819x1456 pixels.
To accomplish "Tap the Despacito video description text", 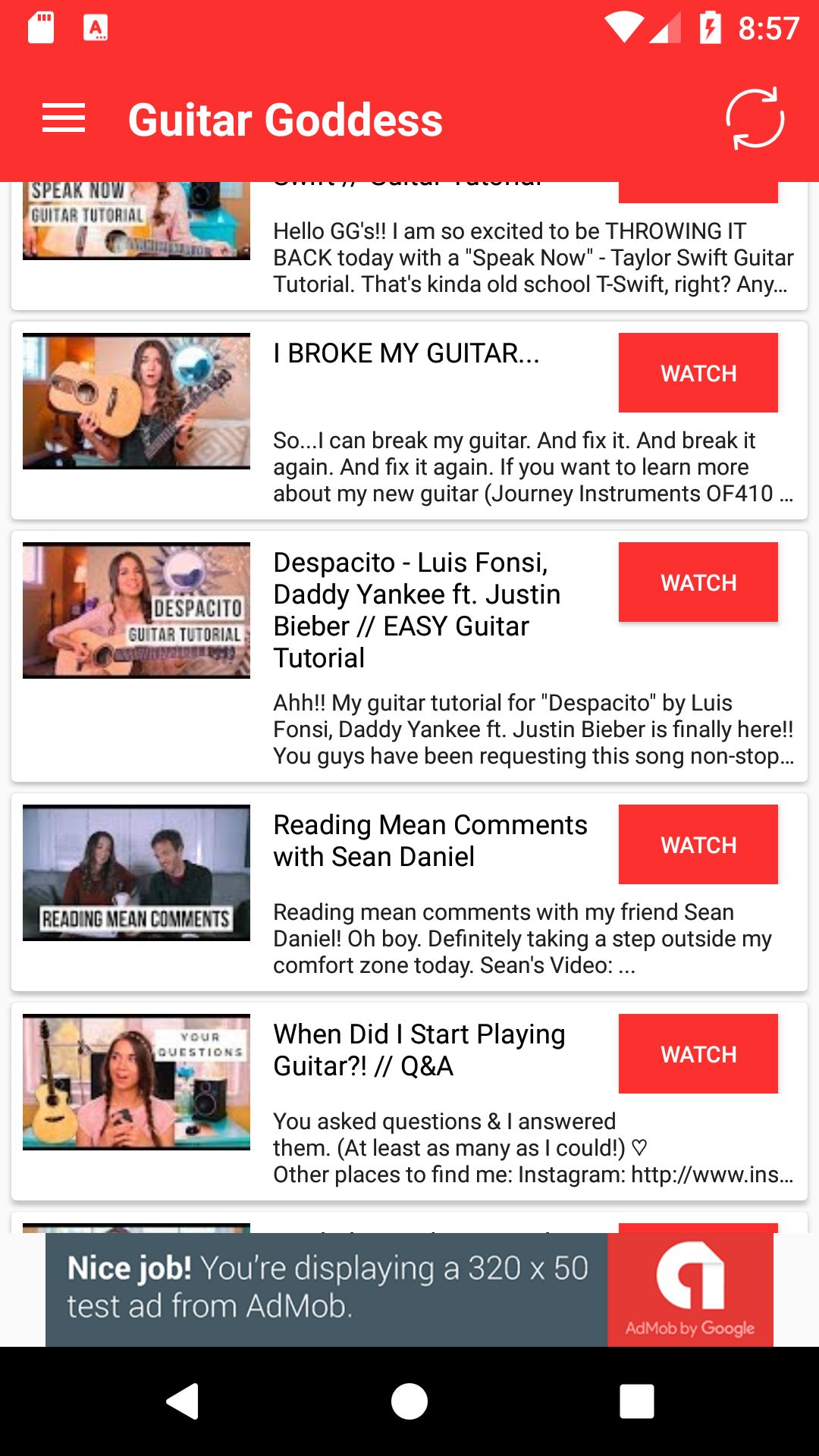I will pyautogui.click(x=531, y=729).
